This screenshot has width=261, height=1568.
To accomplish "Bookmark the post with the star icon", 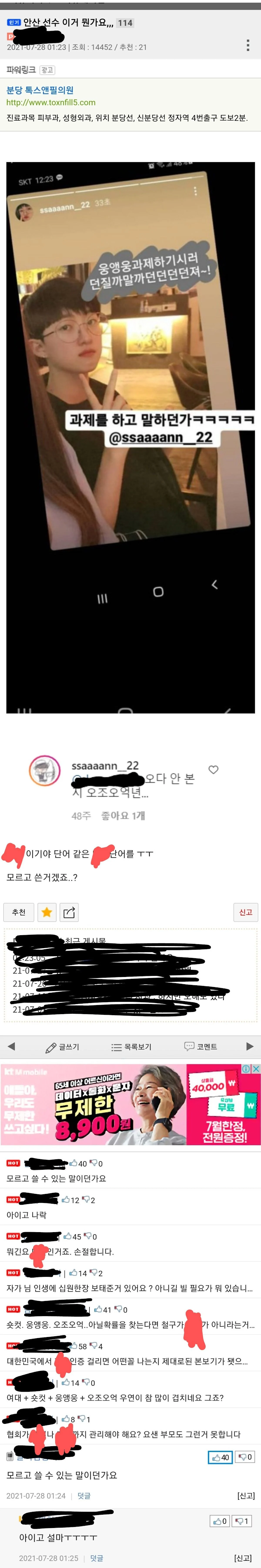I will tap(47, 912).
